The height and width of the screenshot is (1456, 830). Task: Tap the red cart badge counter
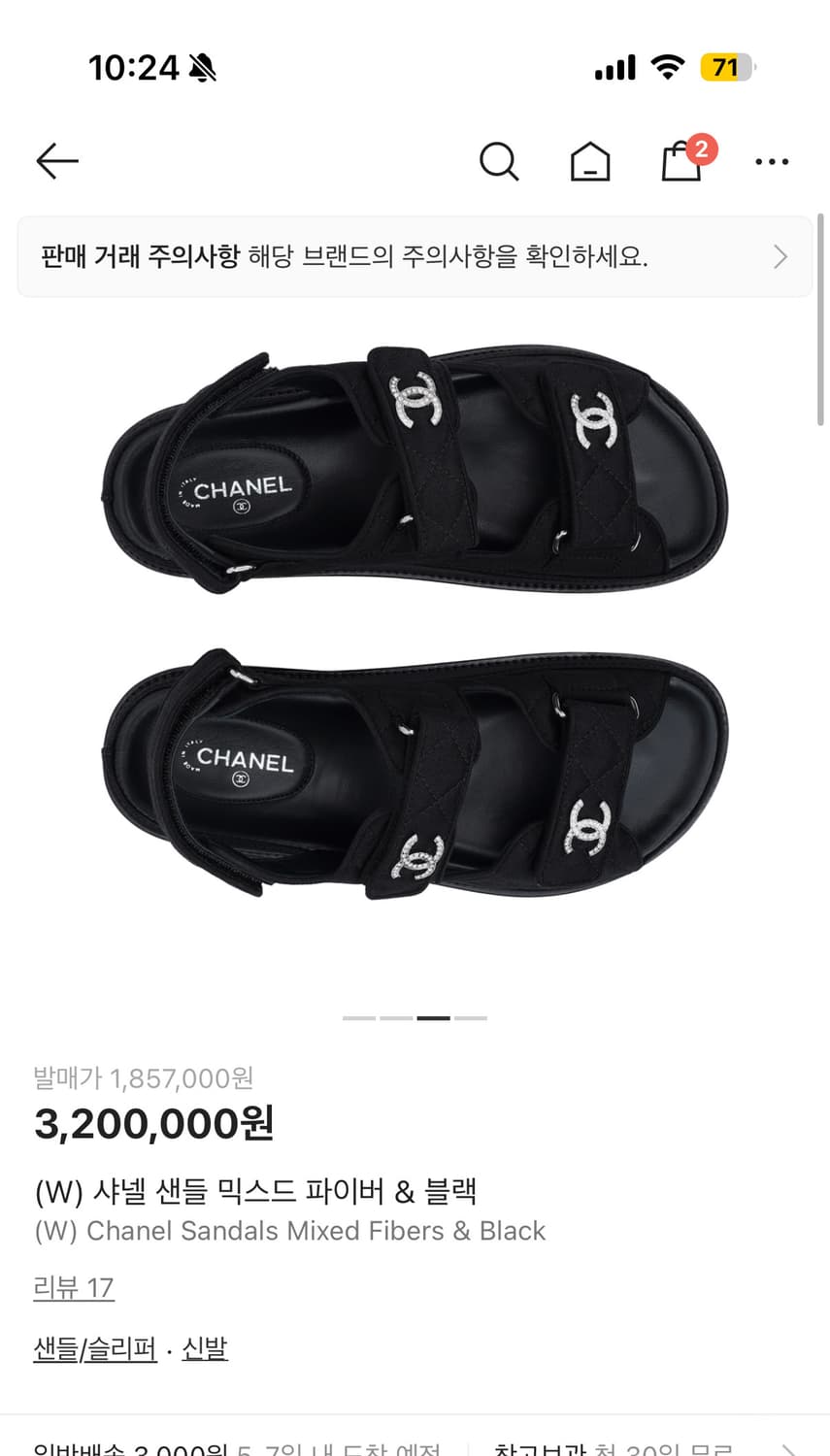pyautogui.click(x=701, y=149)
